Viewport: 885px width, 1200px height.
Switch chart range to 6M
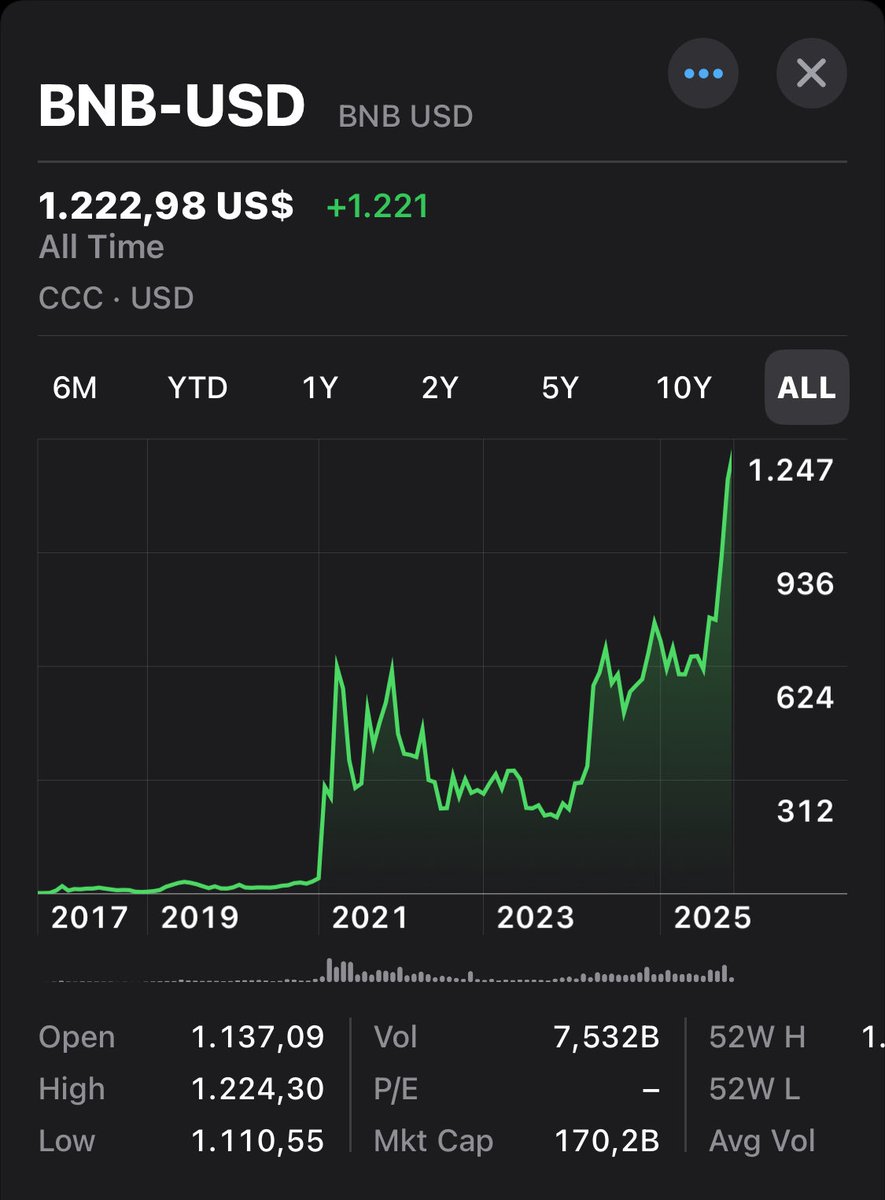pos(75,388)
